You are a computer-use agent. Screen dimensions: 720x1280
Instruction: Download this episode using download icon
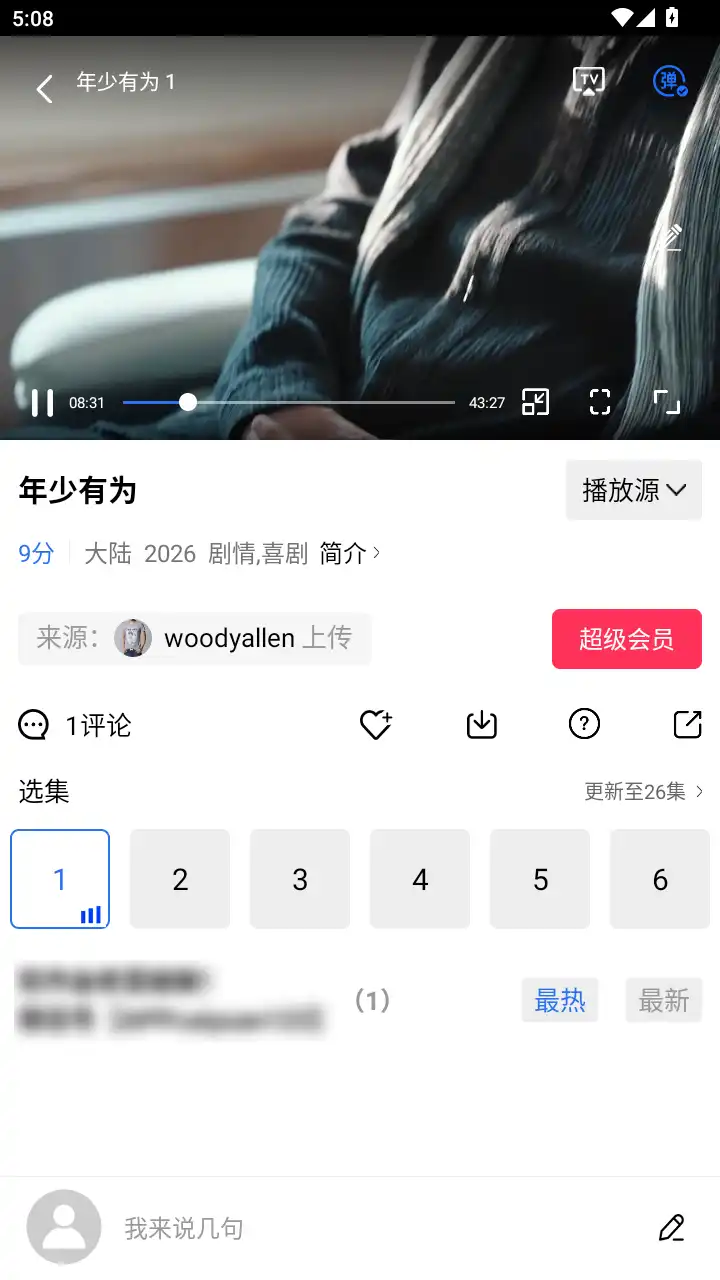point(480,724)
